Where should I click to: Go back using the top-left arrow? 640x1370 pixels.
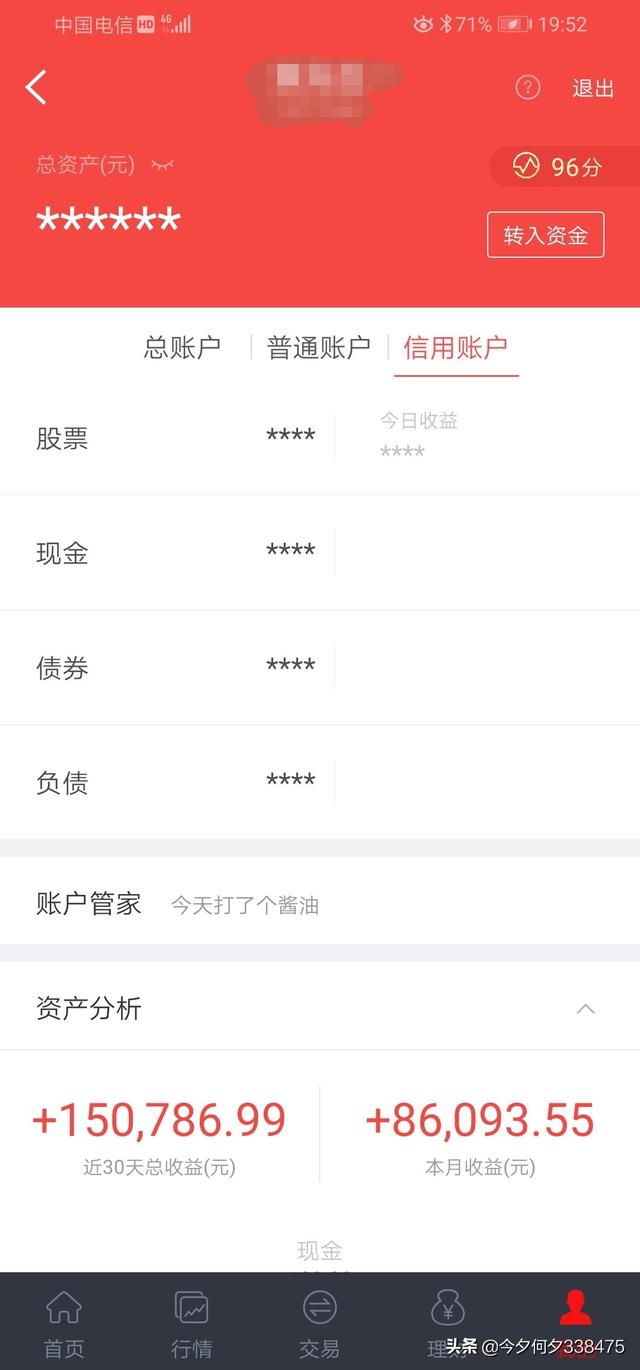(36, 88)
